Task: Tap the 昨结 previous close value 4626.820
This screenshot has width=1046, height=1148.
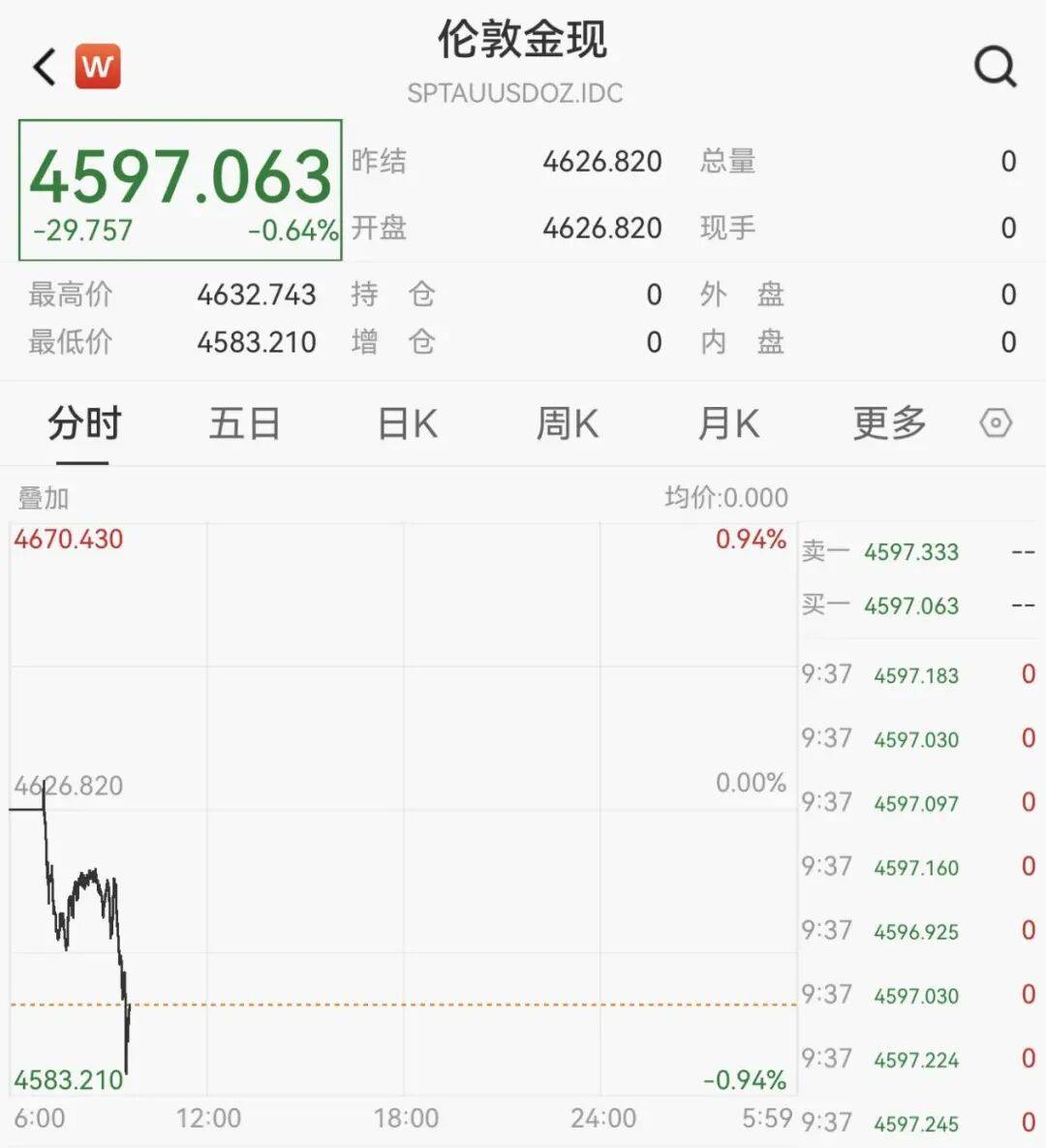Action: [603, 162]
